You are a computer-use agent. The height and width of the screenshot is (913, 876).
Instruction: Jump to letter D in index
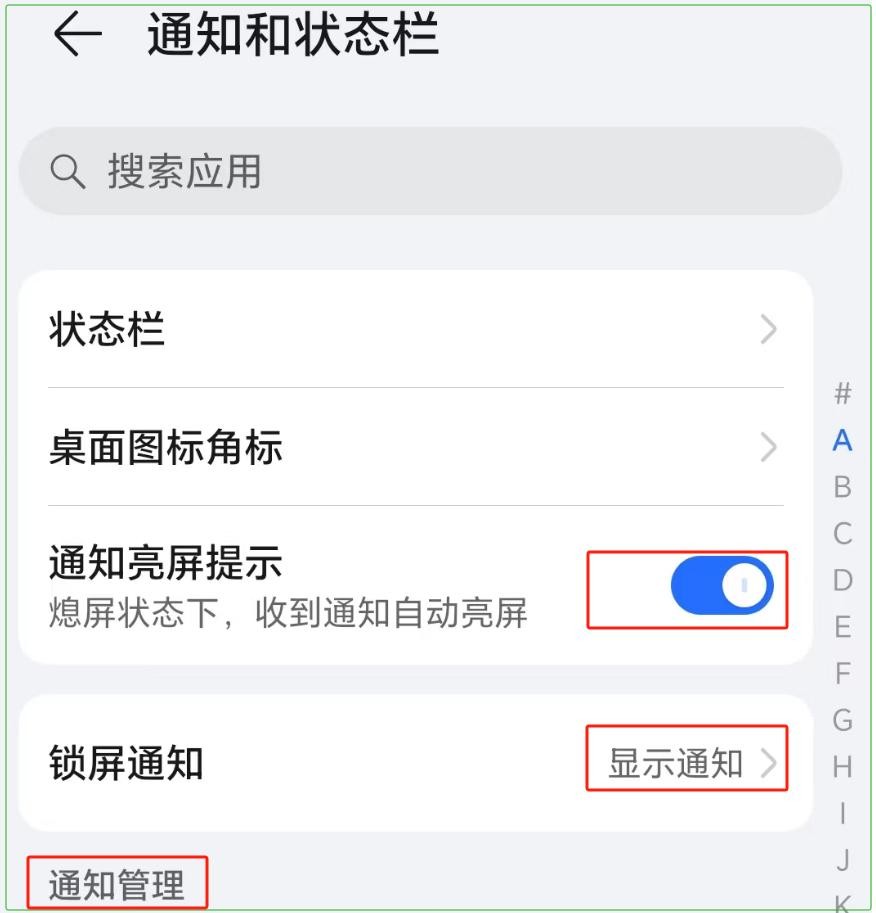coord(842,580)
